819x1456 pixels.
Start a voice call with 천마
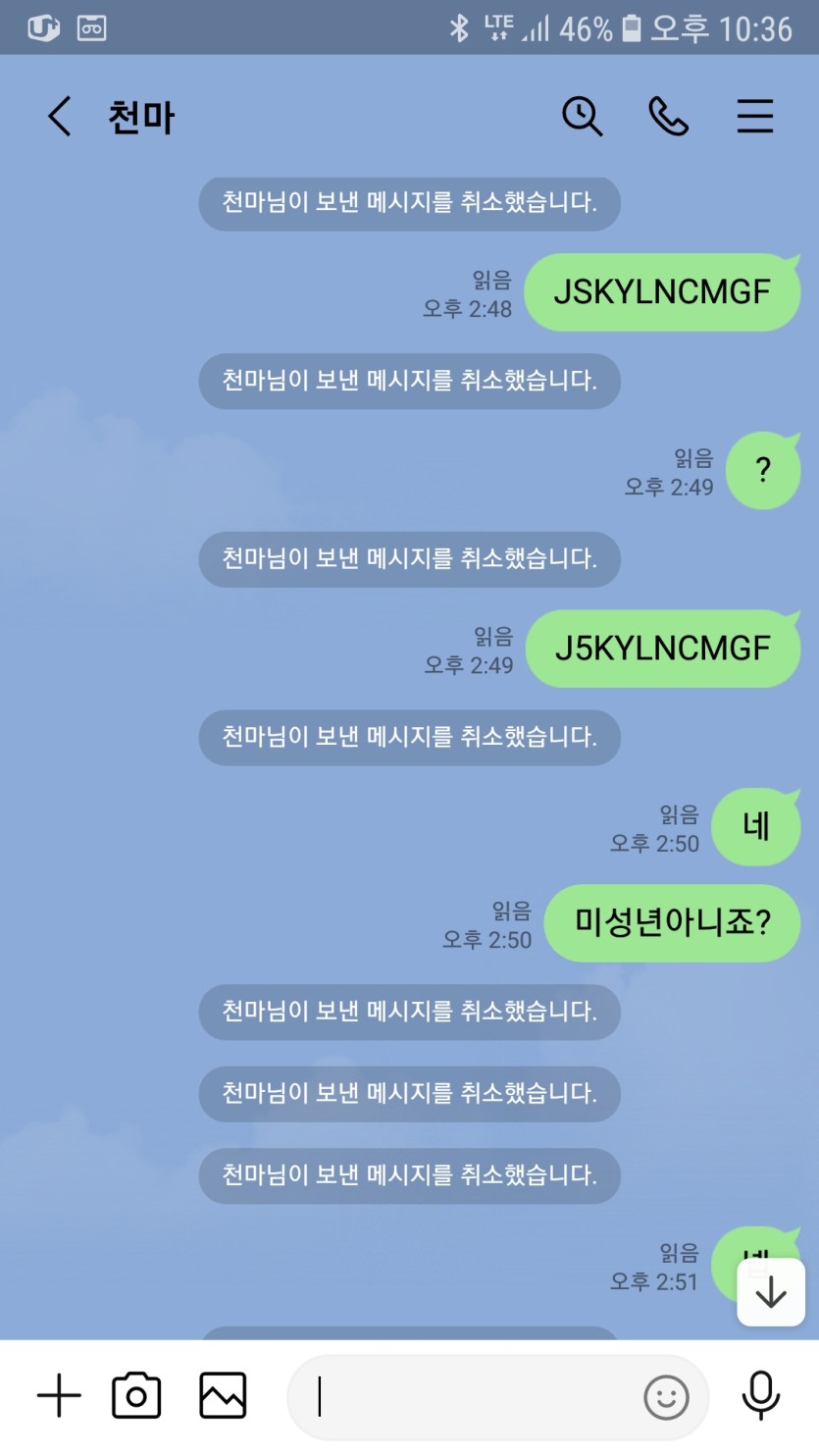668,117
